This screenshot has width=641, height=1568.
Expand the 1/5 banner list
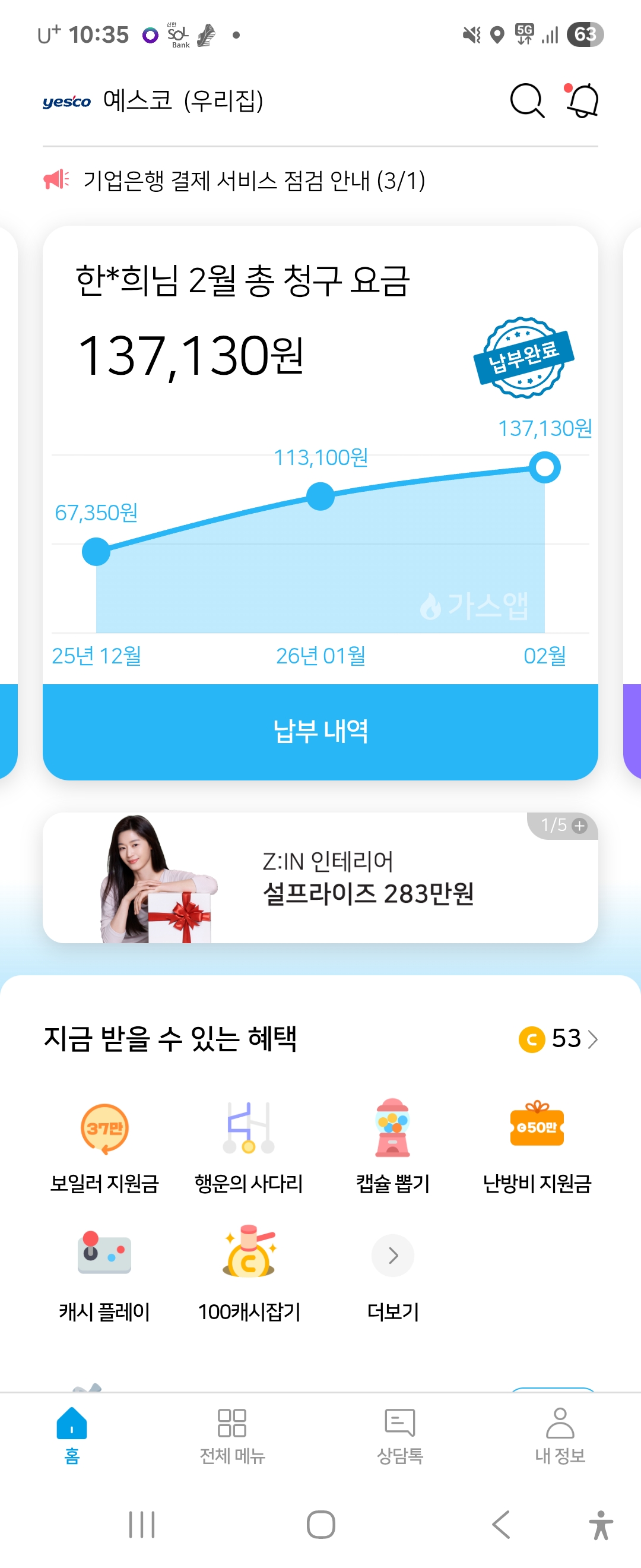pyautogui.click(x=564, y=826)
